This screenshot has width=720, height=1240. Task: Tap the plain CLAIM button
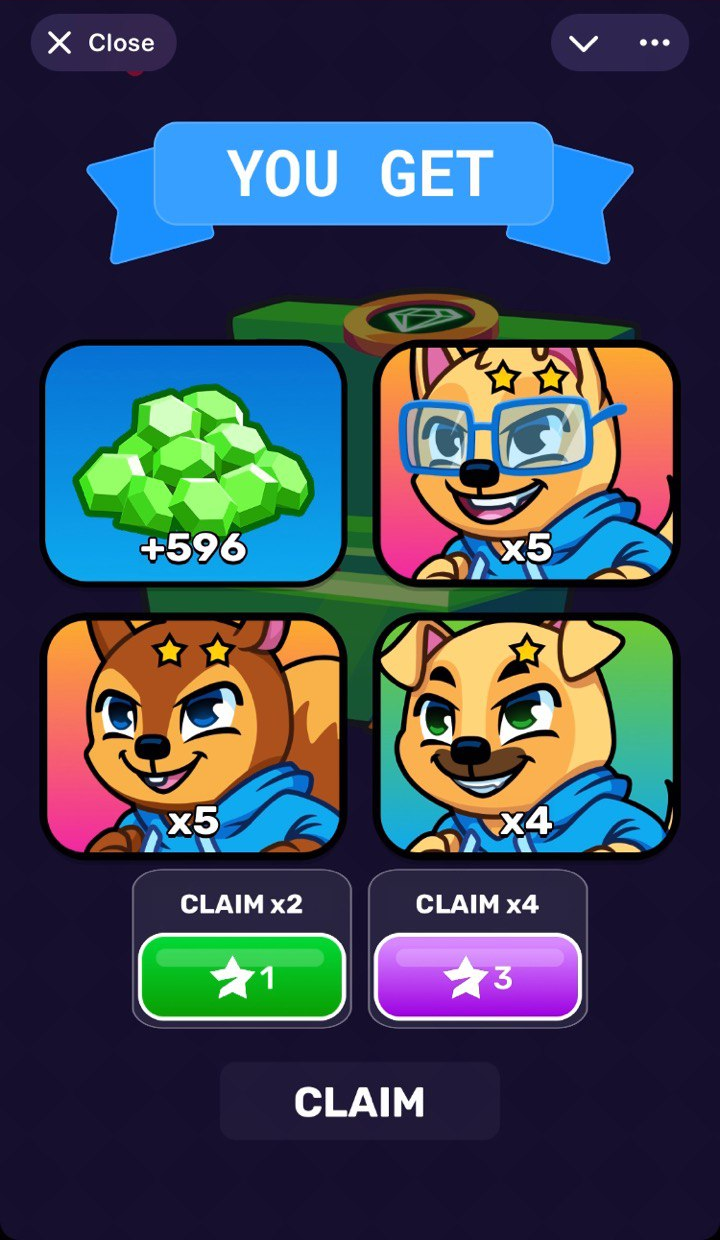(x=360, y=1102)
